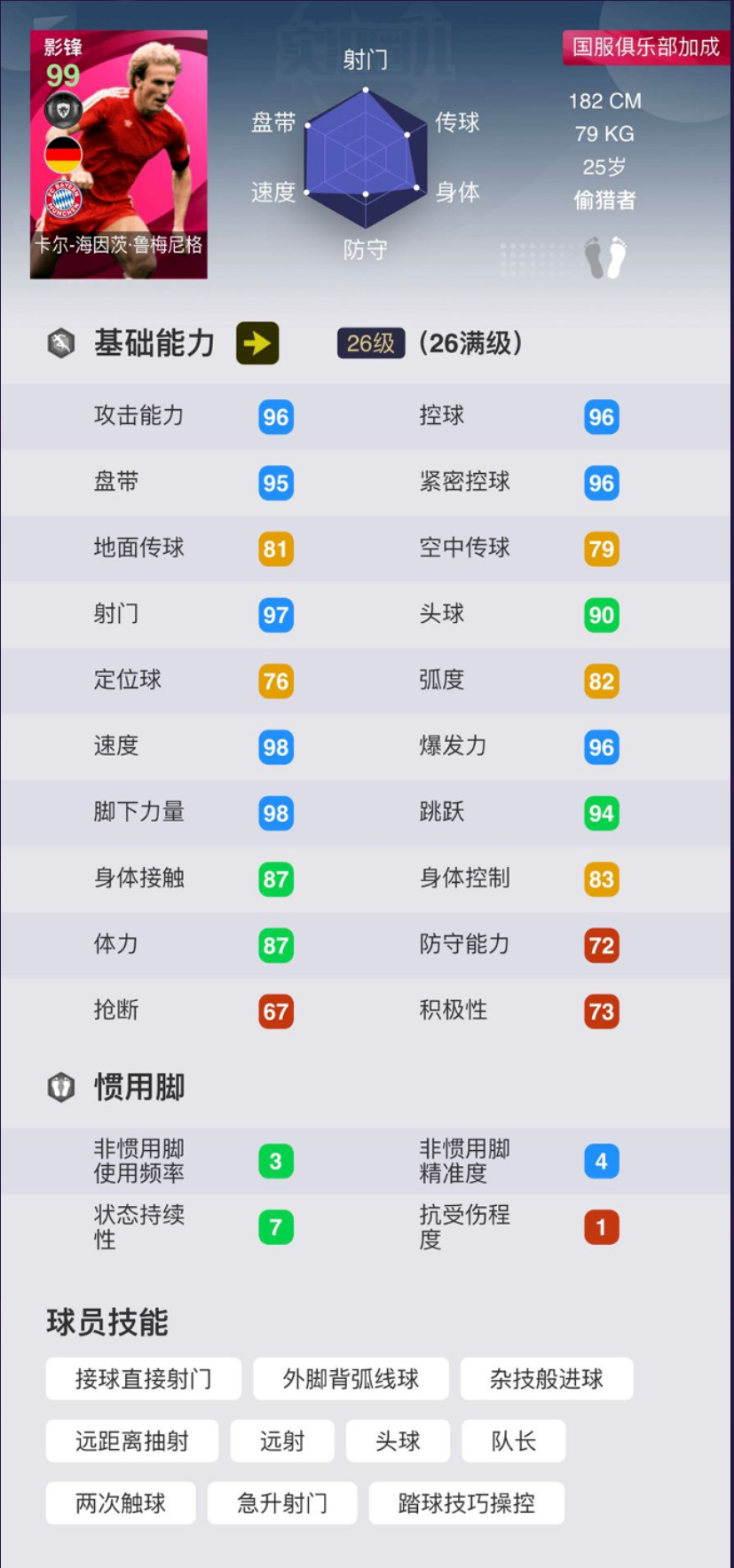Screen dimensions: 734x1568
Task: Tap the 国服俱乐部加成 button
Action: pos(647,47)
